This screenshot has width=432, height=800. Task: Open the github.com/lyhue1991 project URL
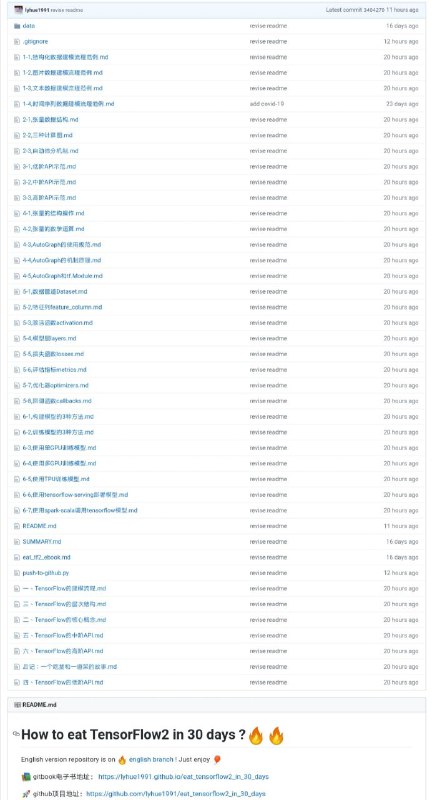pyautogui.click(x=175, y=794)
